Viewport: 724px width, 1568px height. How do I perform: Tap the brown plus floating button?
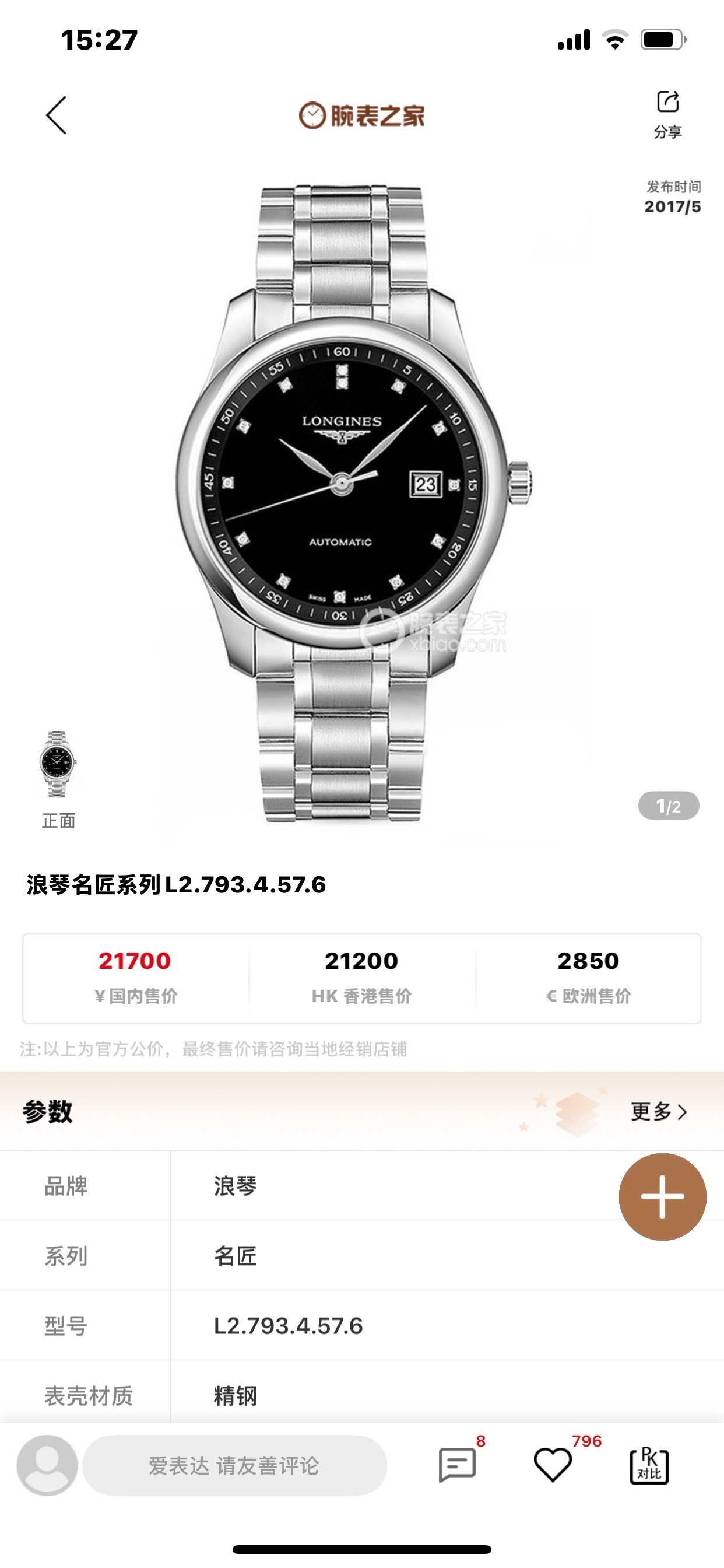(662, 1196)
